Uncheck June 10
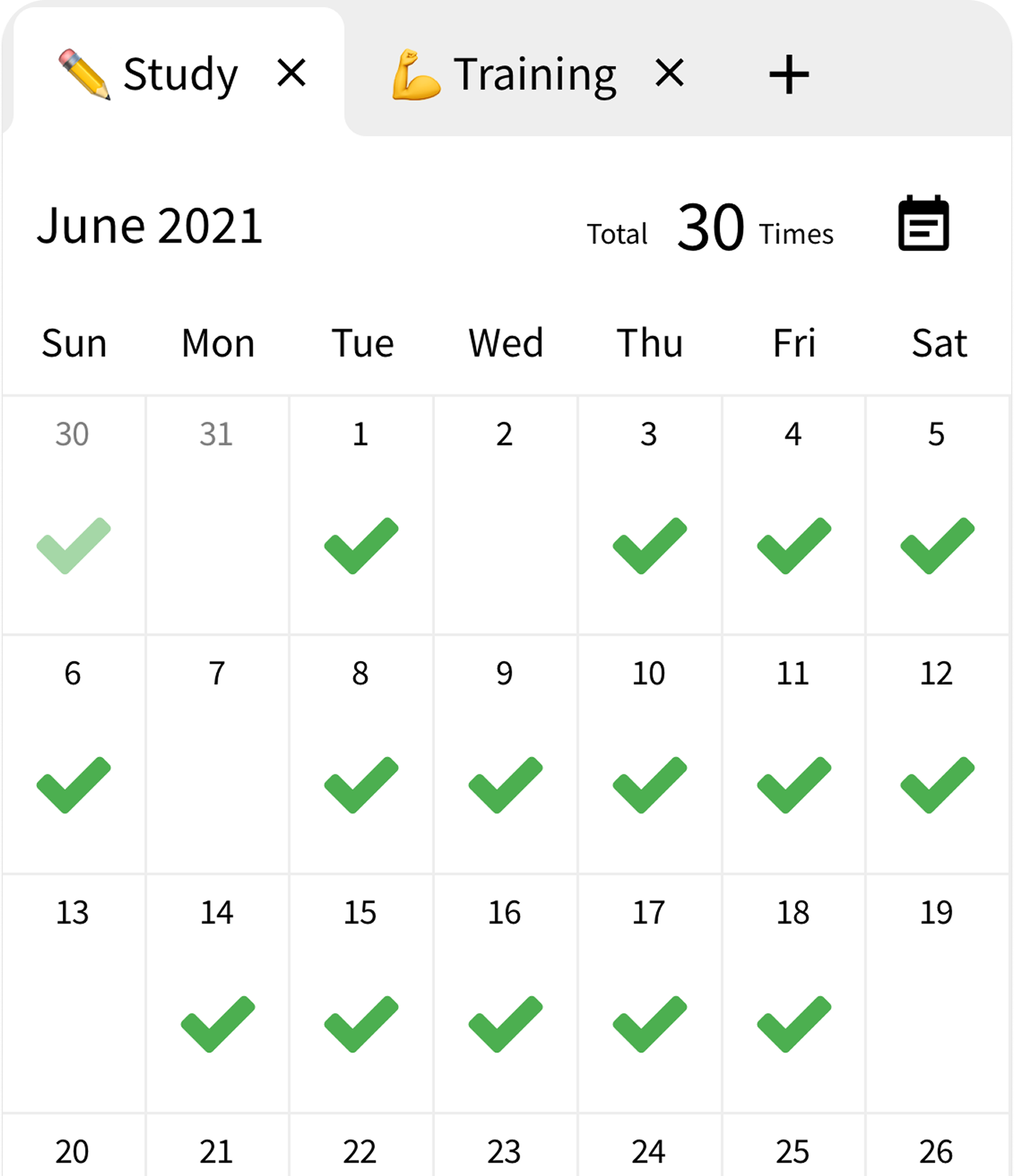Screen dimensions: 1014x1176 [x=649, y=784]
